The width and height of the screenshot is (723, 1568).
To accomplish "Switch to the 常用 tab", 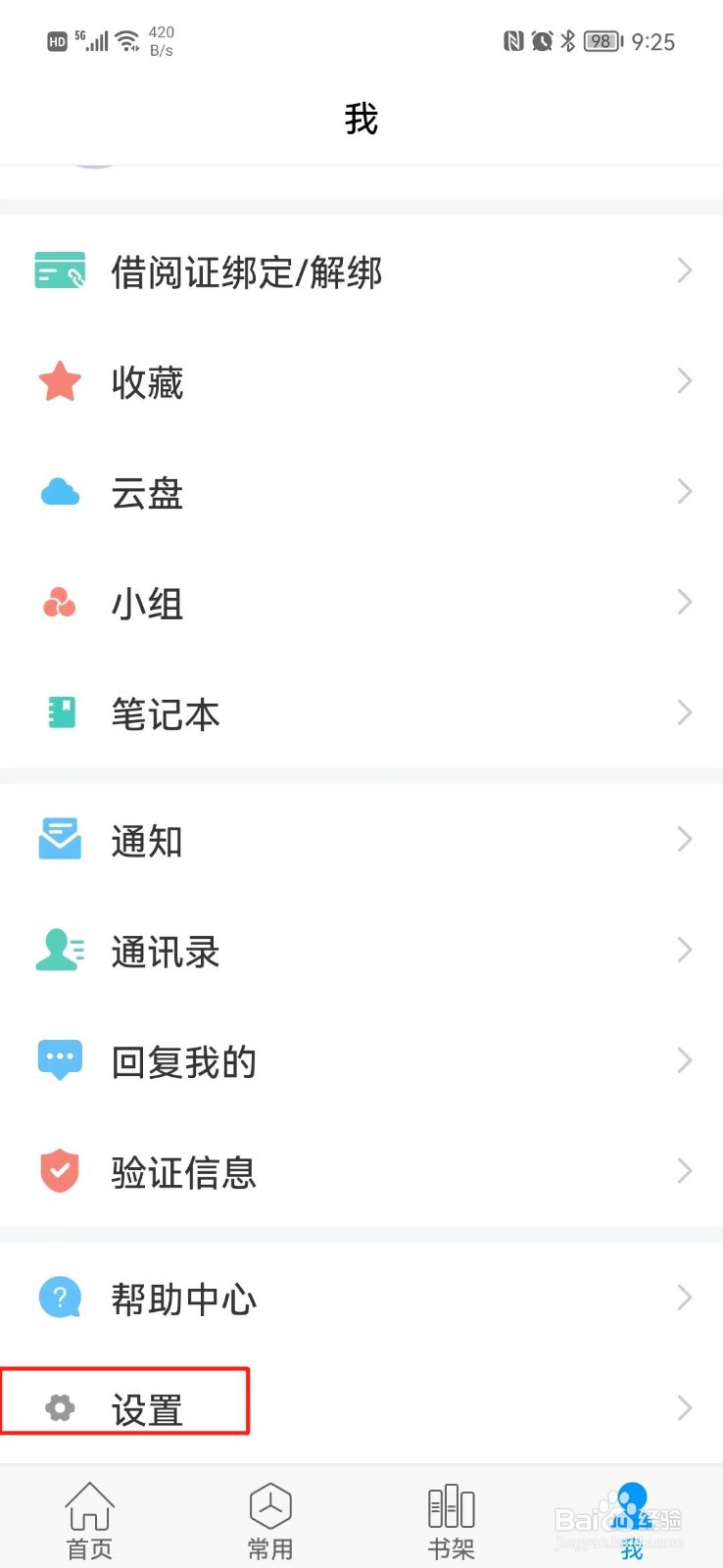I will [270, 1519].
